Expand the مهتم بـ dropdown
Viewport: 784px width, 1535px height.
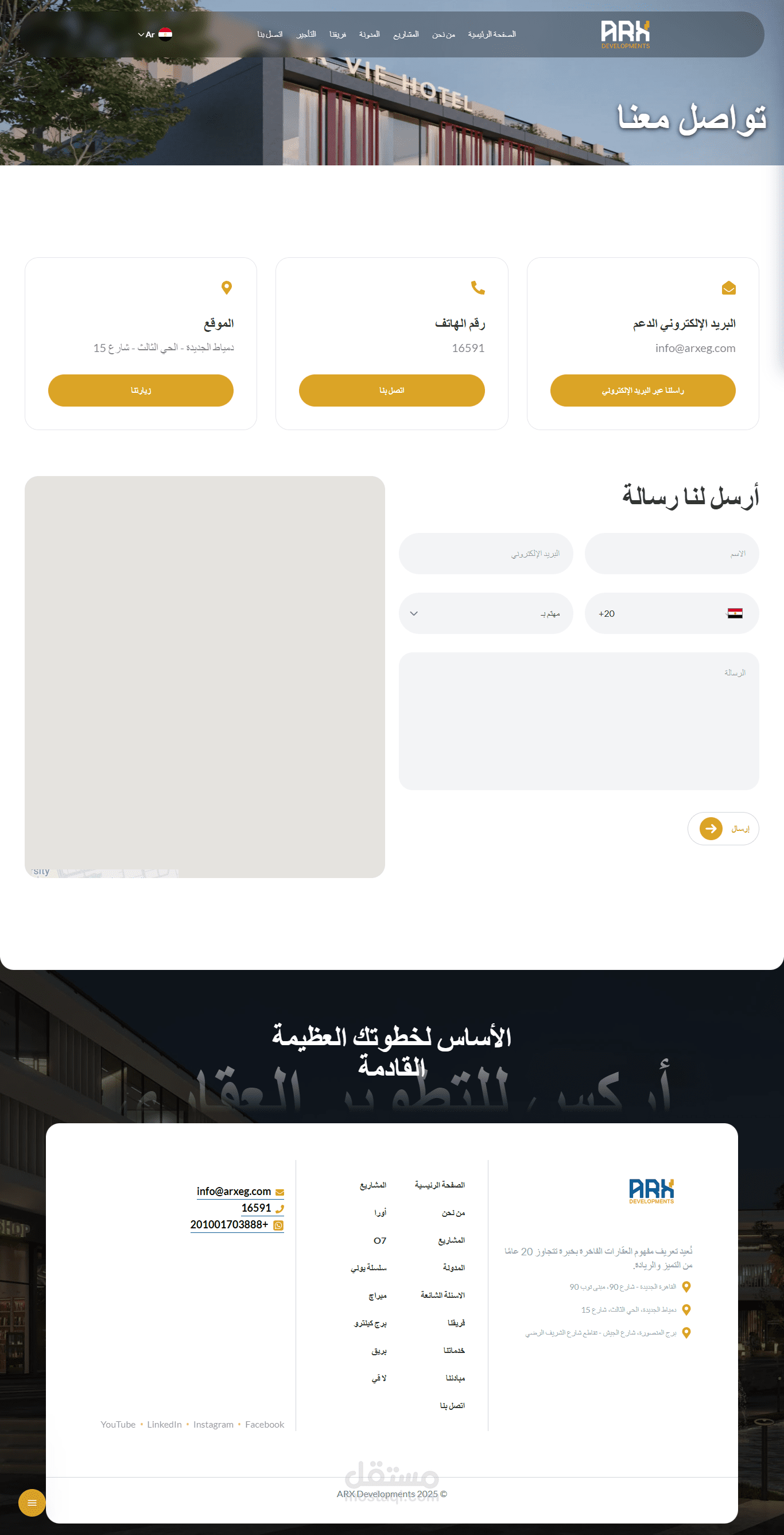(x=486, y=613)
